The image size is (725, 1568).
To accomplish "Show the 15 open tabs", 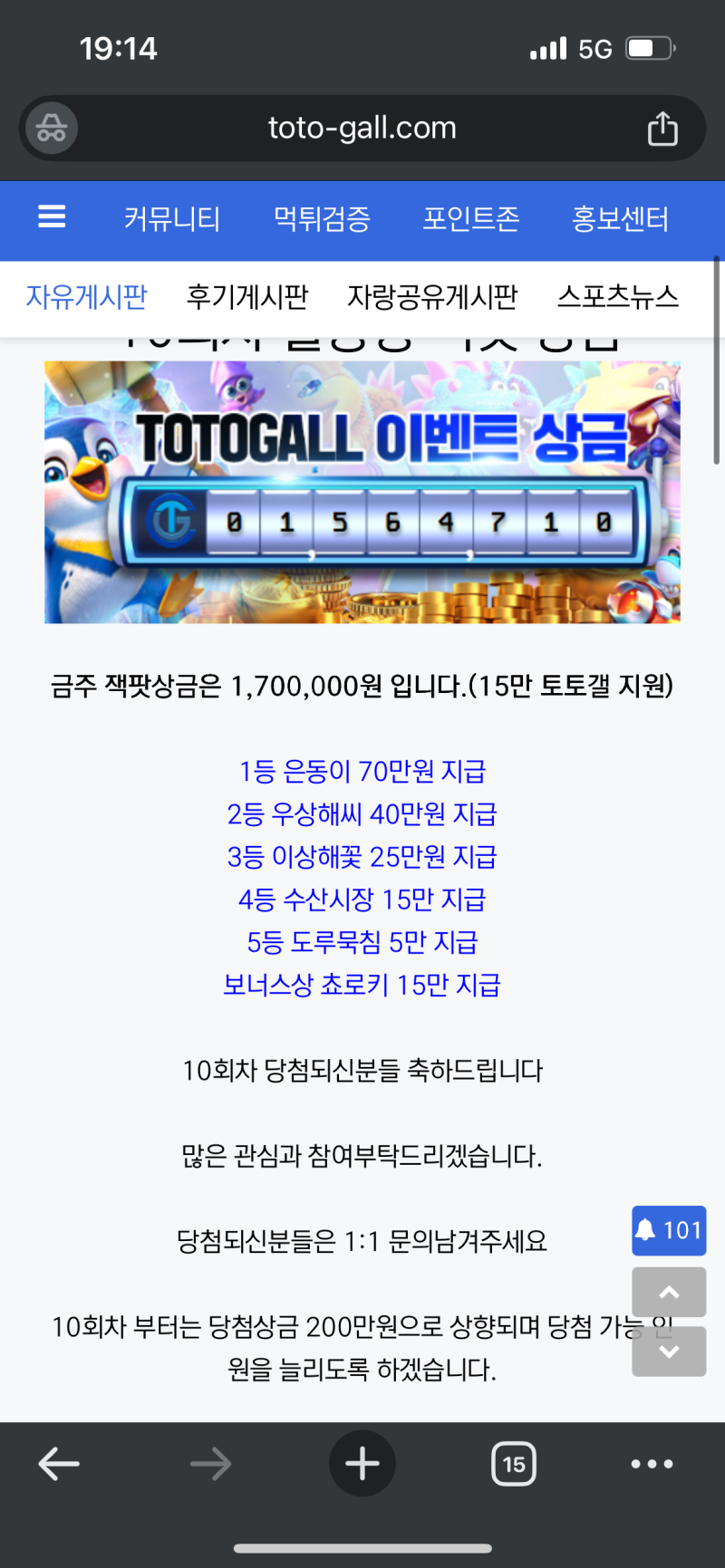I will pyautogui.click(x=514, y=1464).
